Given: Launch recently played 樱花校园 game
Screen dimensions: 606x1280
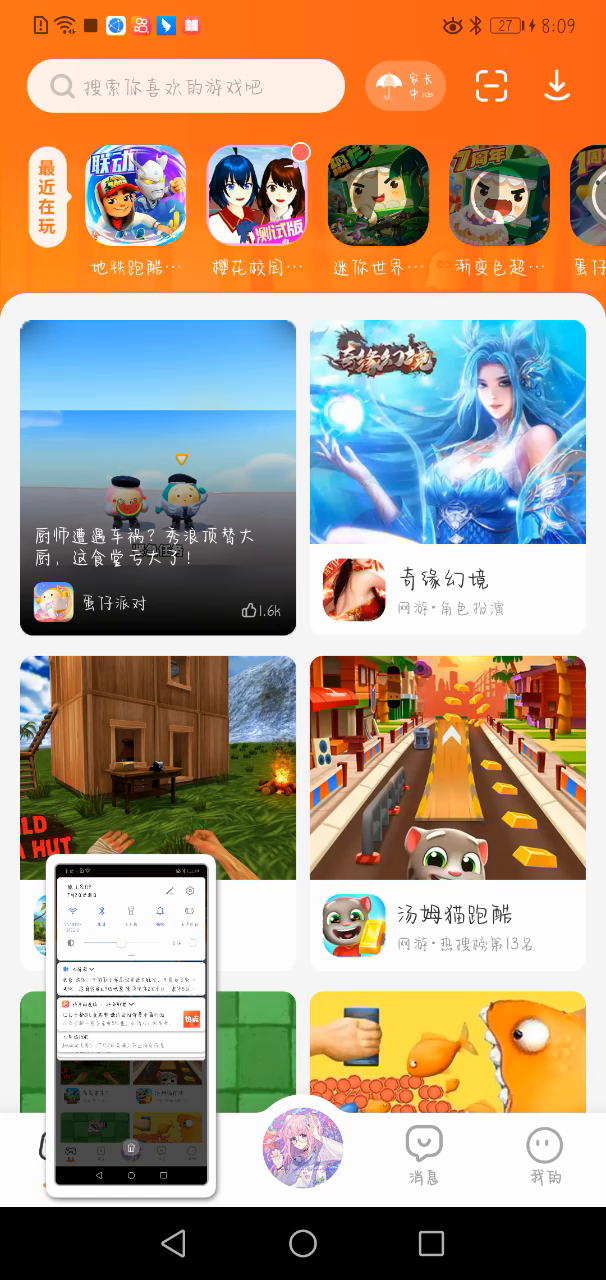Looking at the screenshot, I should (258, 196).
